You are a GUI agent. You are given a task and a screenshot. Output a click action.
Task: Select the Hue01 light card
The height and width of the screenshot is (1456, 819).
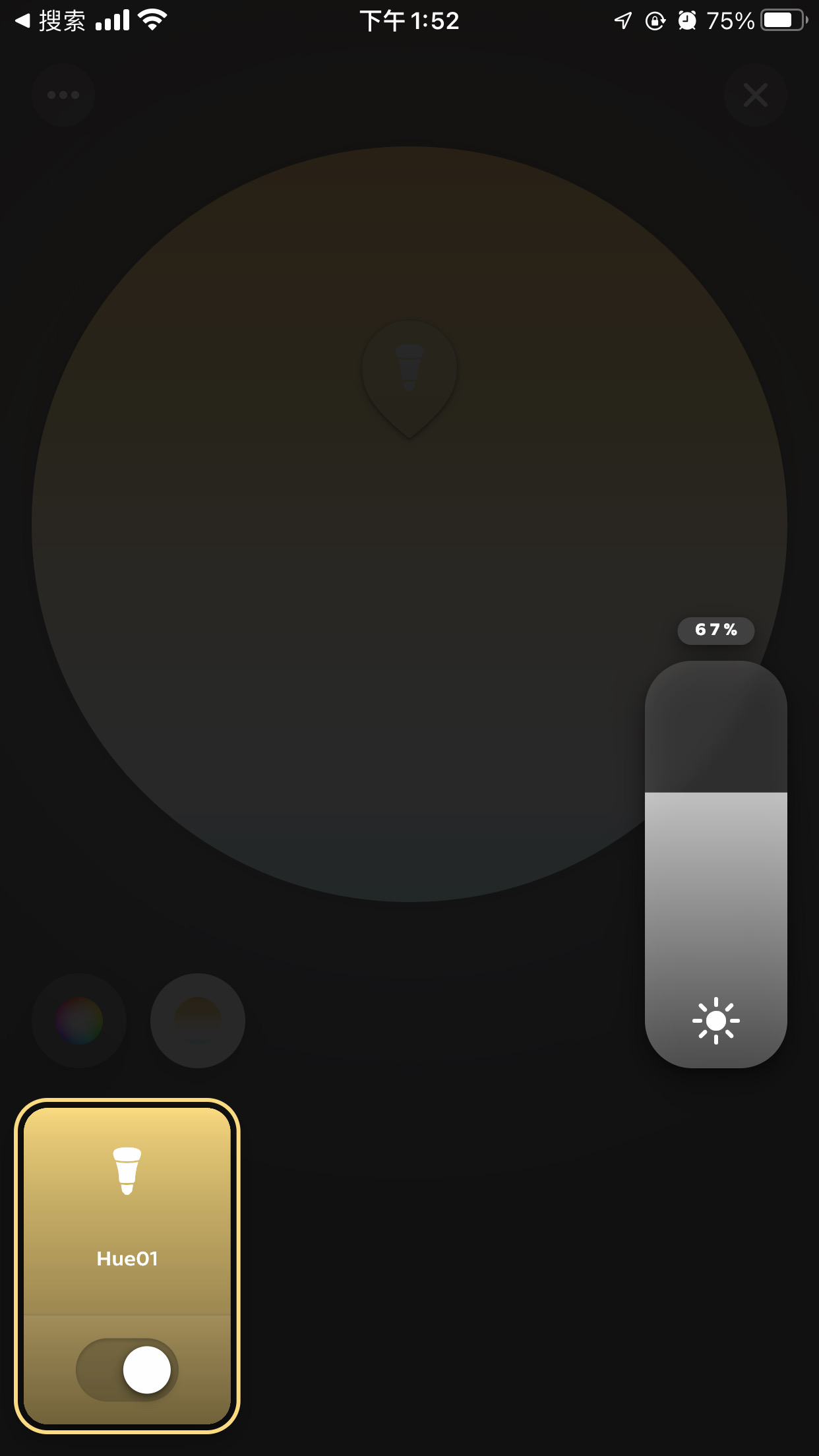coord(127,1213)
